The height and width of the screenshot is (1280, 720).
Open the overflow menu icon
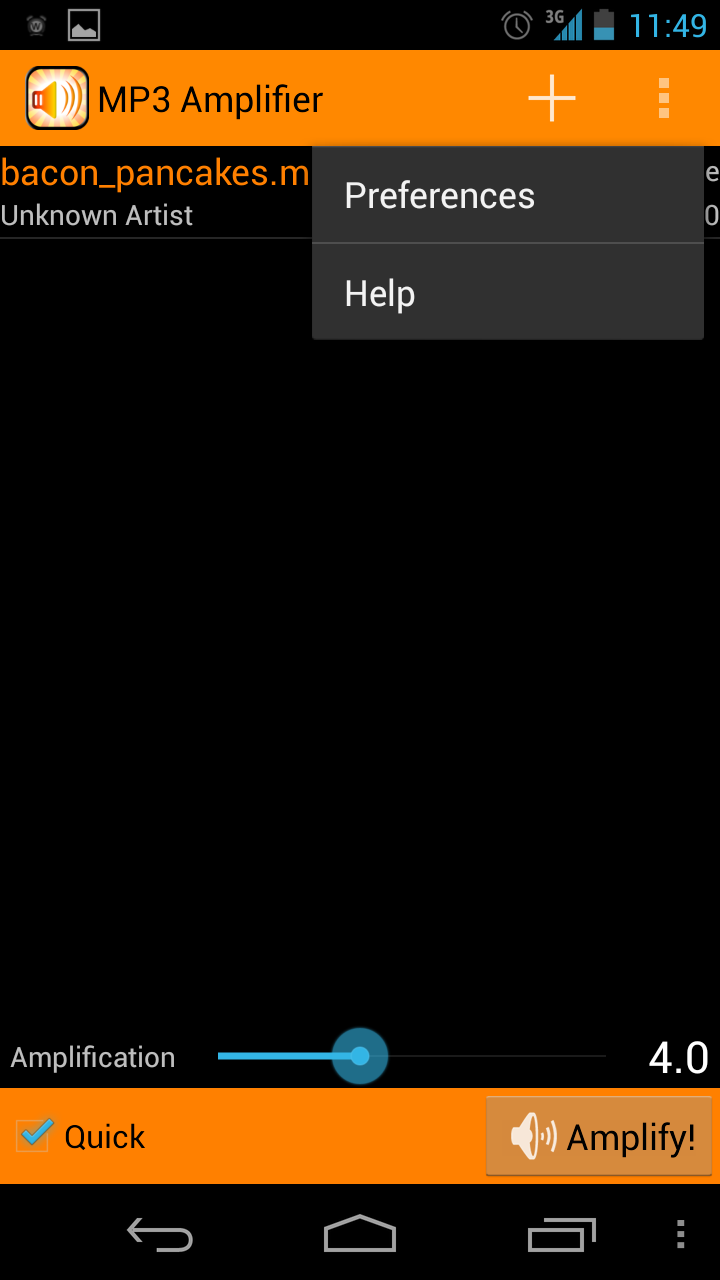pos(663,97)
